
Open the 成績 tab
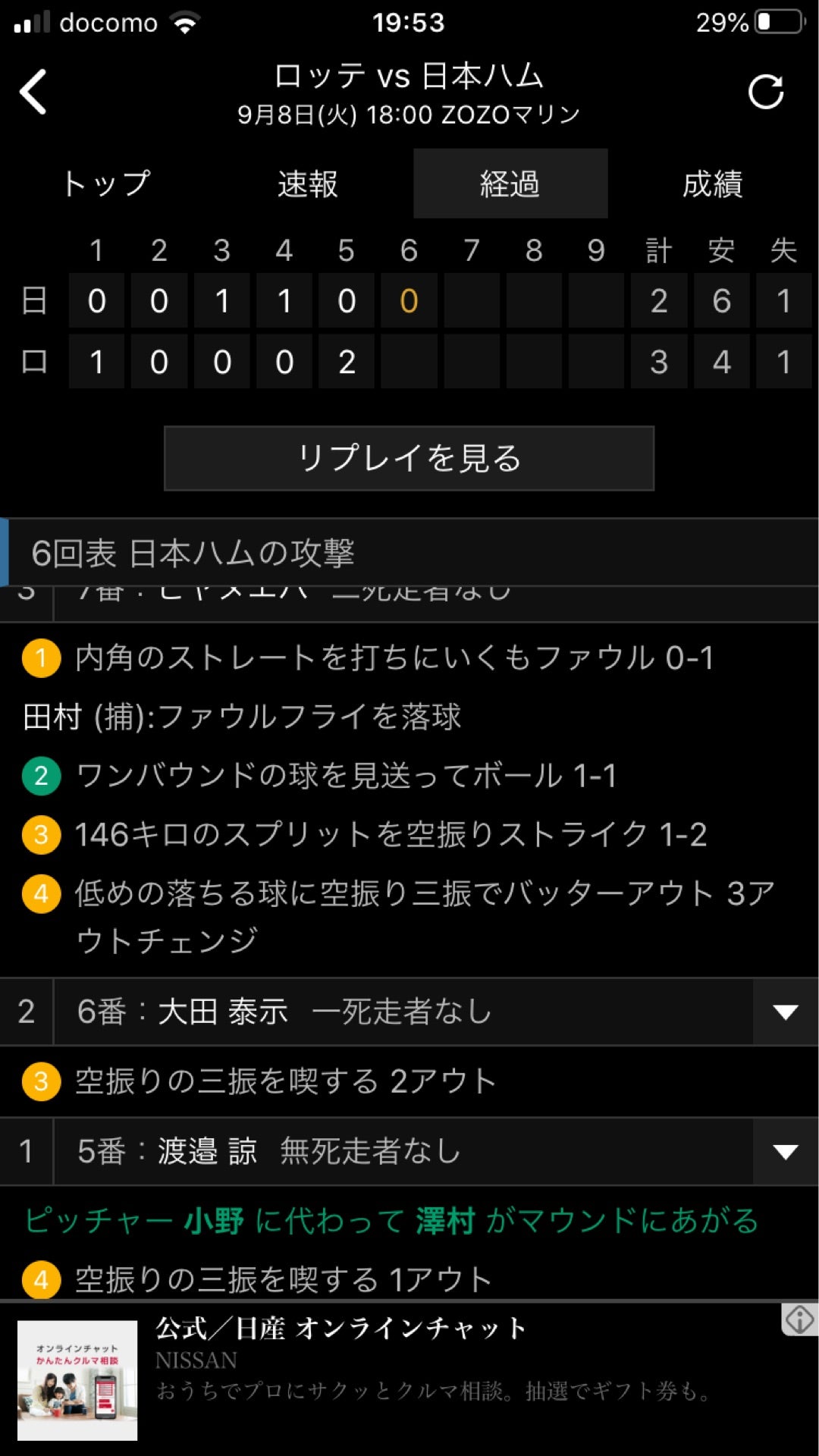pos(712,184)
